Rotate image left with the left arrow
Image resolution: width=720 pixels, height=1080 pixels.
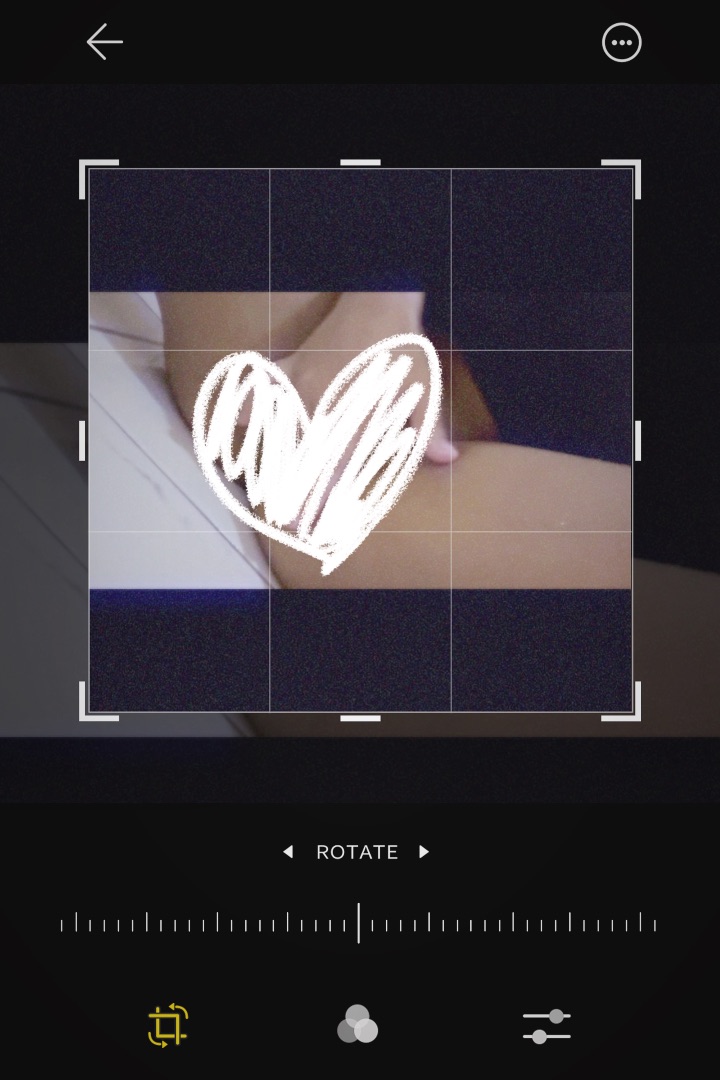pos(288,852)
